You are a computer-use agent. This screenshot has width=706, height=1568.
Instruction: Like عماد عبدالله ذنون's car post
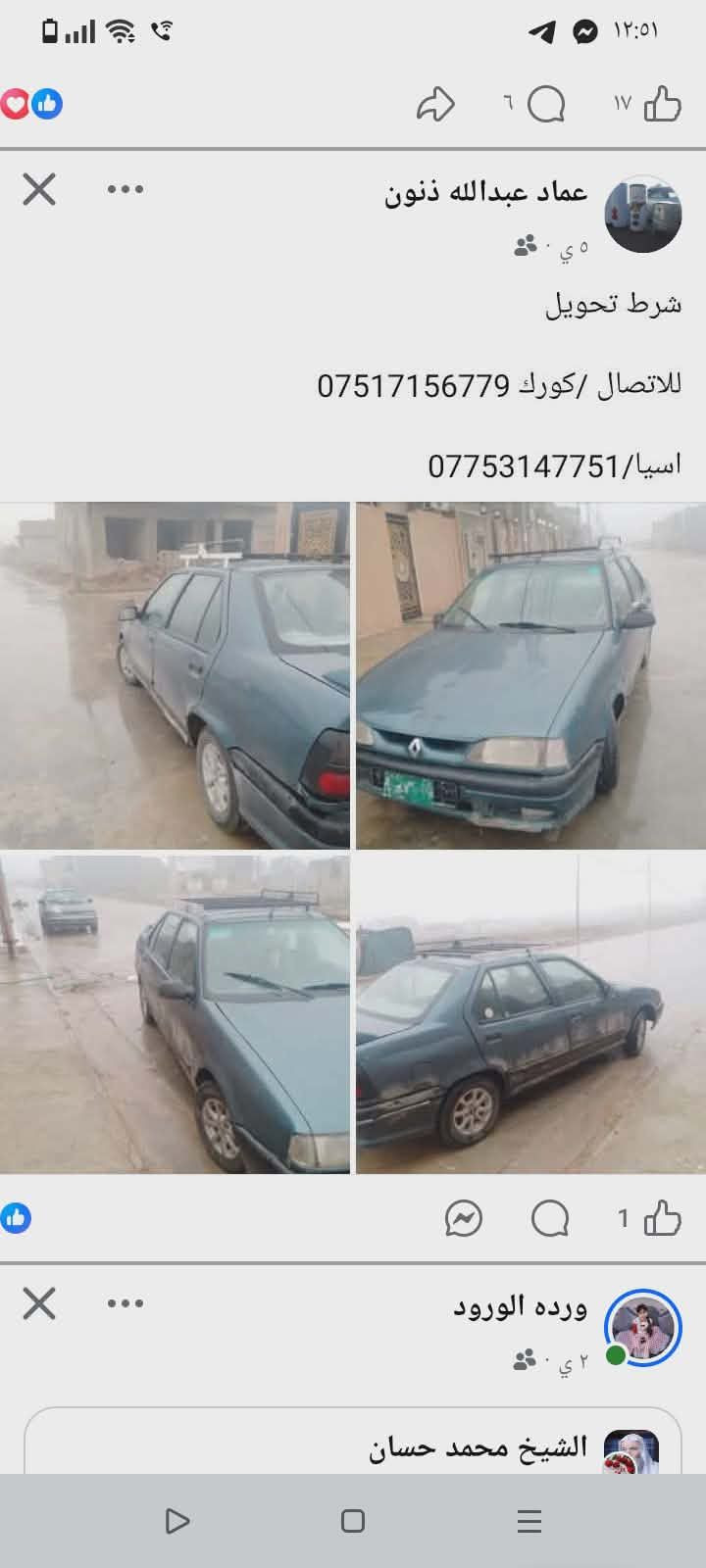(663, 1219)
